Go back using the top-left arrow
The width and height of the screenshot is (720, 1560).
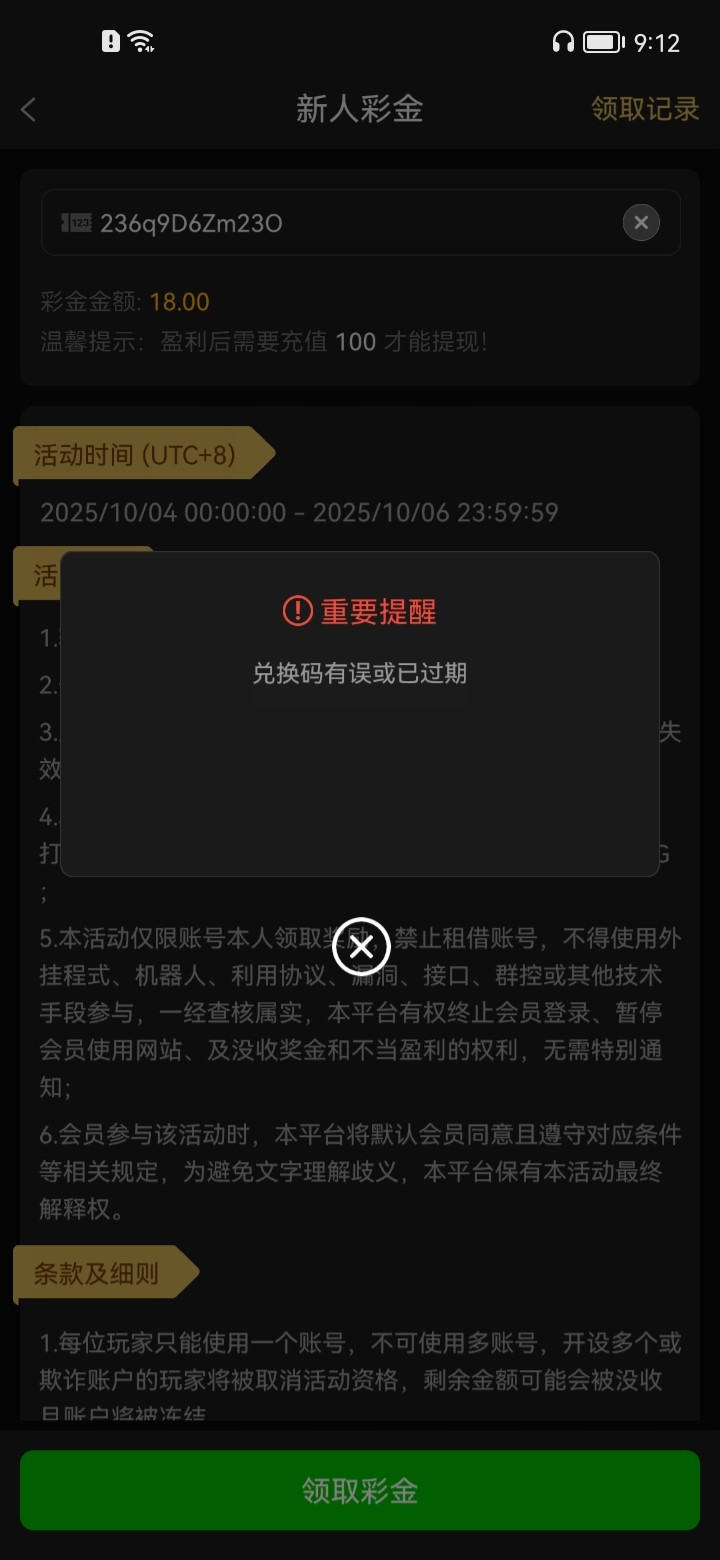tap(29, 110)
